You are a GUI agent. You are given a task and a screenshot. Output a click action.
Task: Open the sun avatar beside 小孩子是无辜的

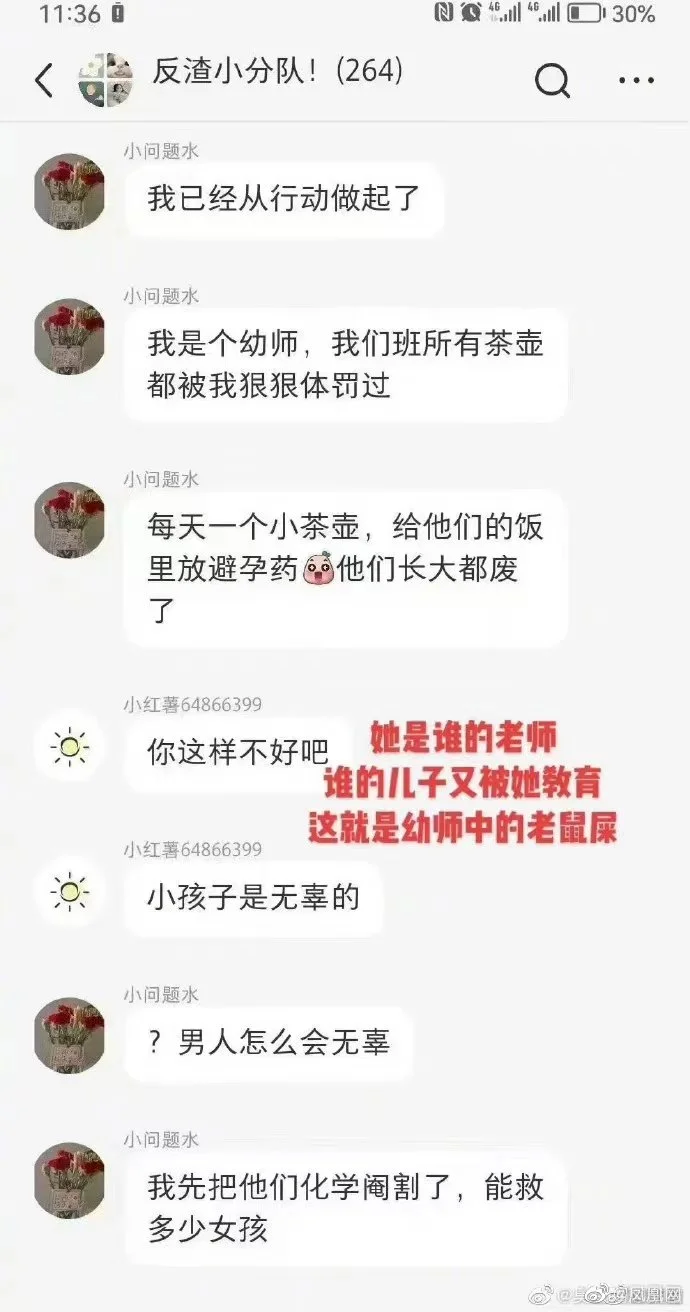(69, 890)
